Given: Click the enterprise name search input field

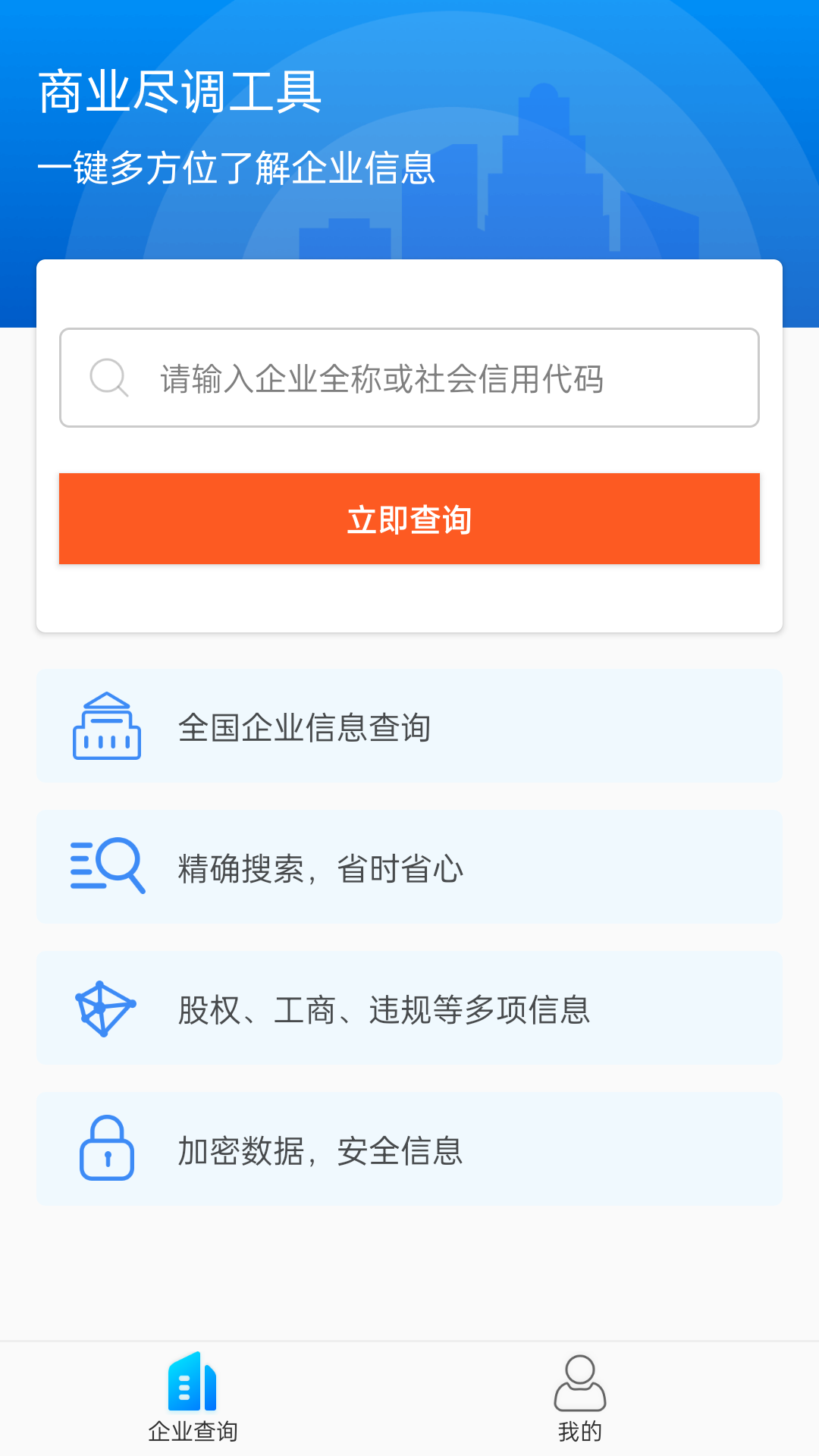Looking at the screenshot, I should [409, 378].
